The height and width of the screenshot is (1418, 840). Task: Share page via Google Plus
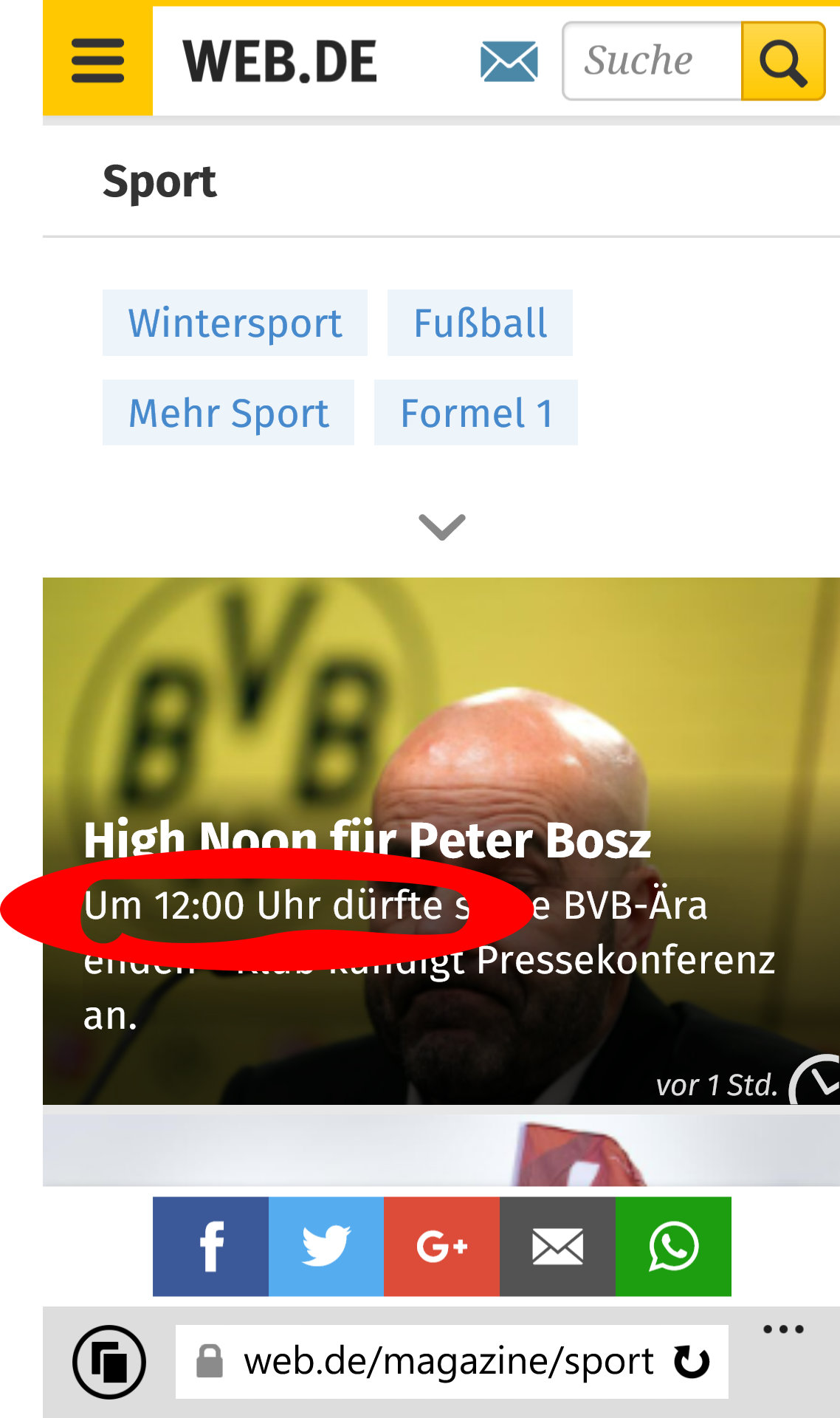[441, 1247]
